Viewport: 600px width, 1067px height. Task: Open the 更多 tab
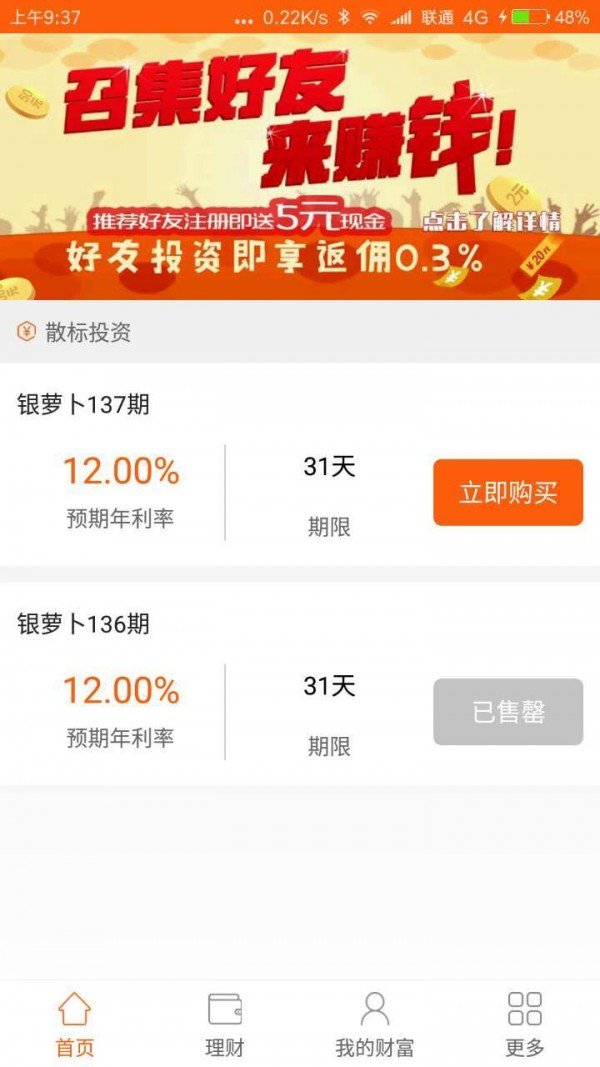coord(525,1023)
